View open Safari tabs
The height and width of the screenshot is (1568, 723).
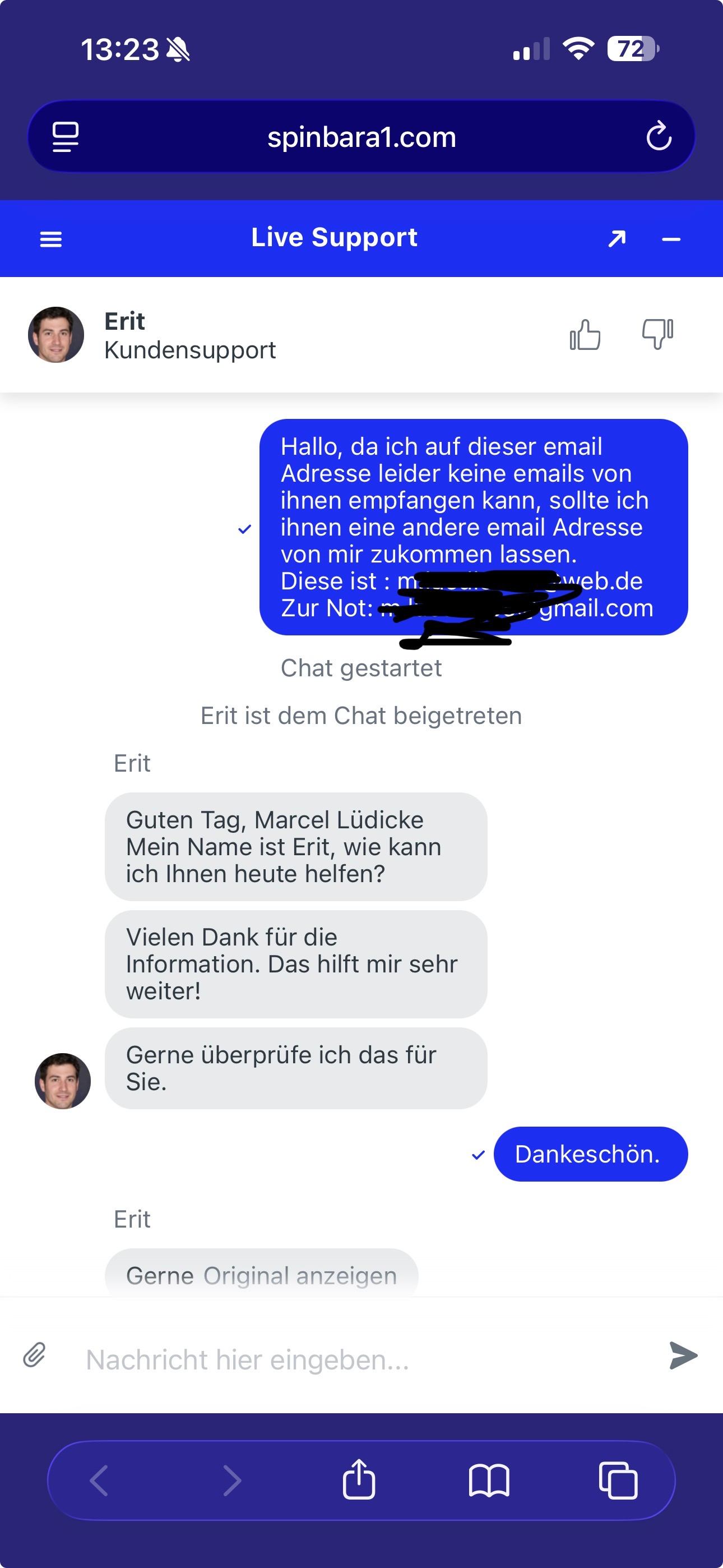(618, 1481)
